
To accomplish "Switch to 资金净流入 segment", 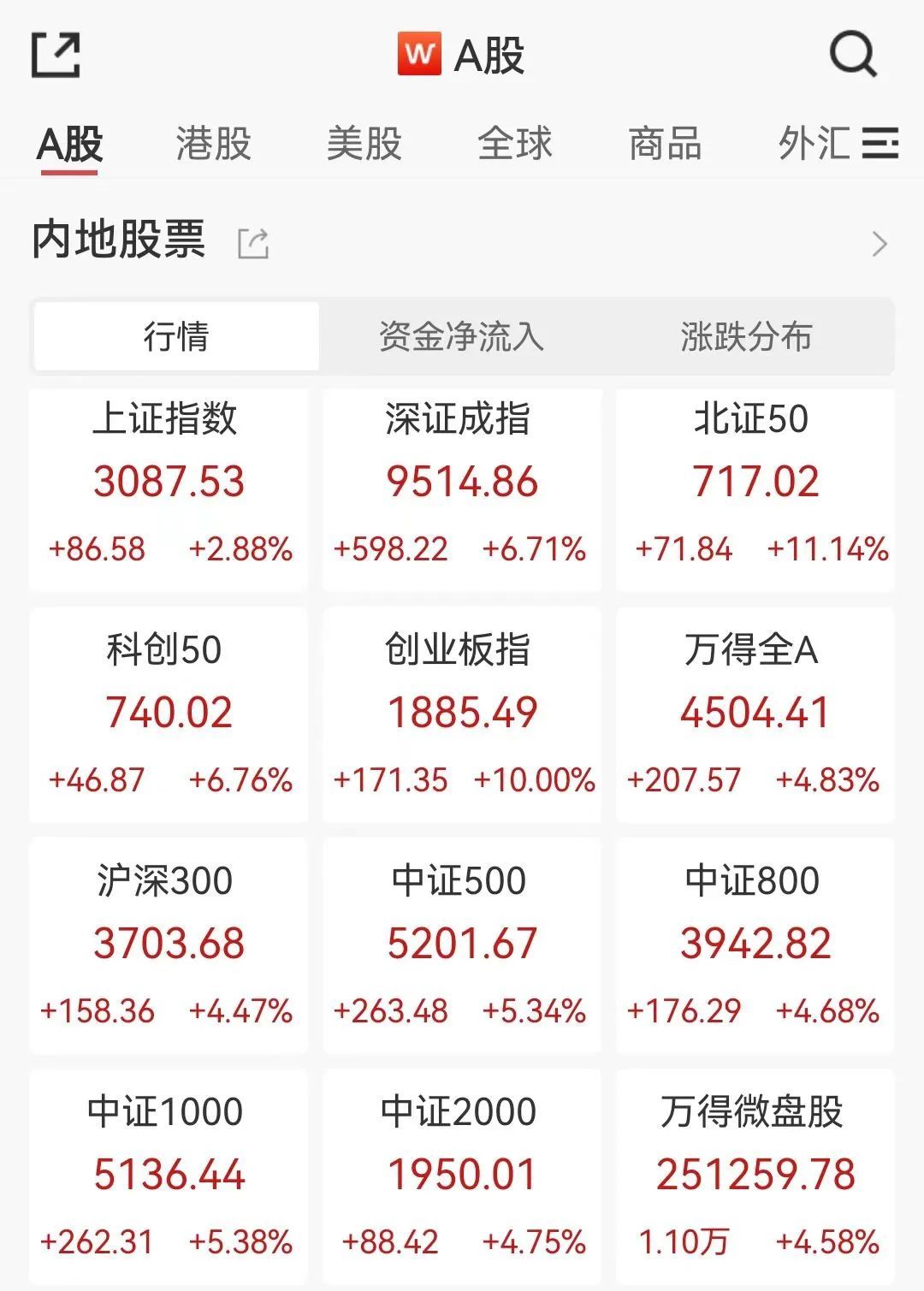I will pyautogui.click(x=461, y=336).
